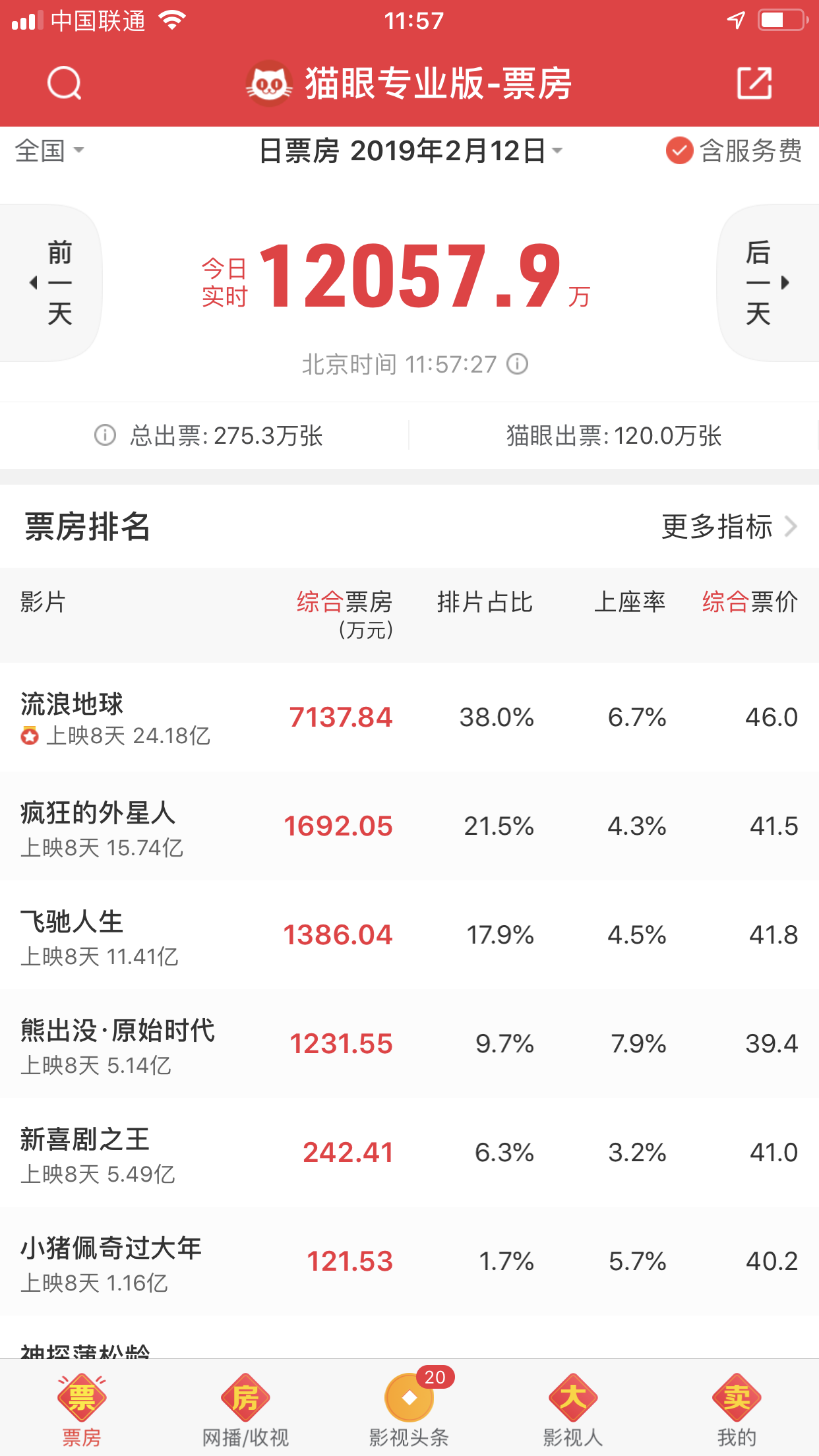Click the share/export icon top right
819x1456 pixels.
click(x=756, y=82)
